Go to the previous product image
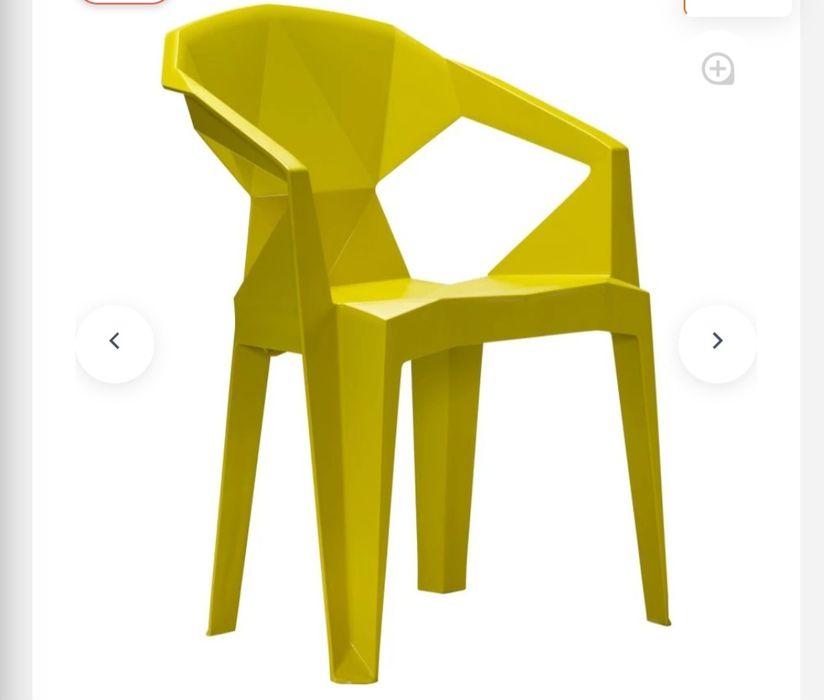This screenshot has width=824, height=700. tap(115, 343)
